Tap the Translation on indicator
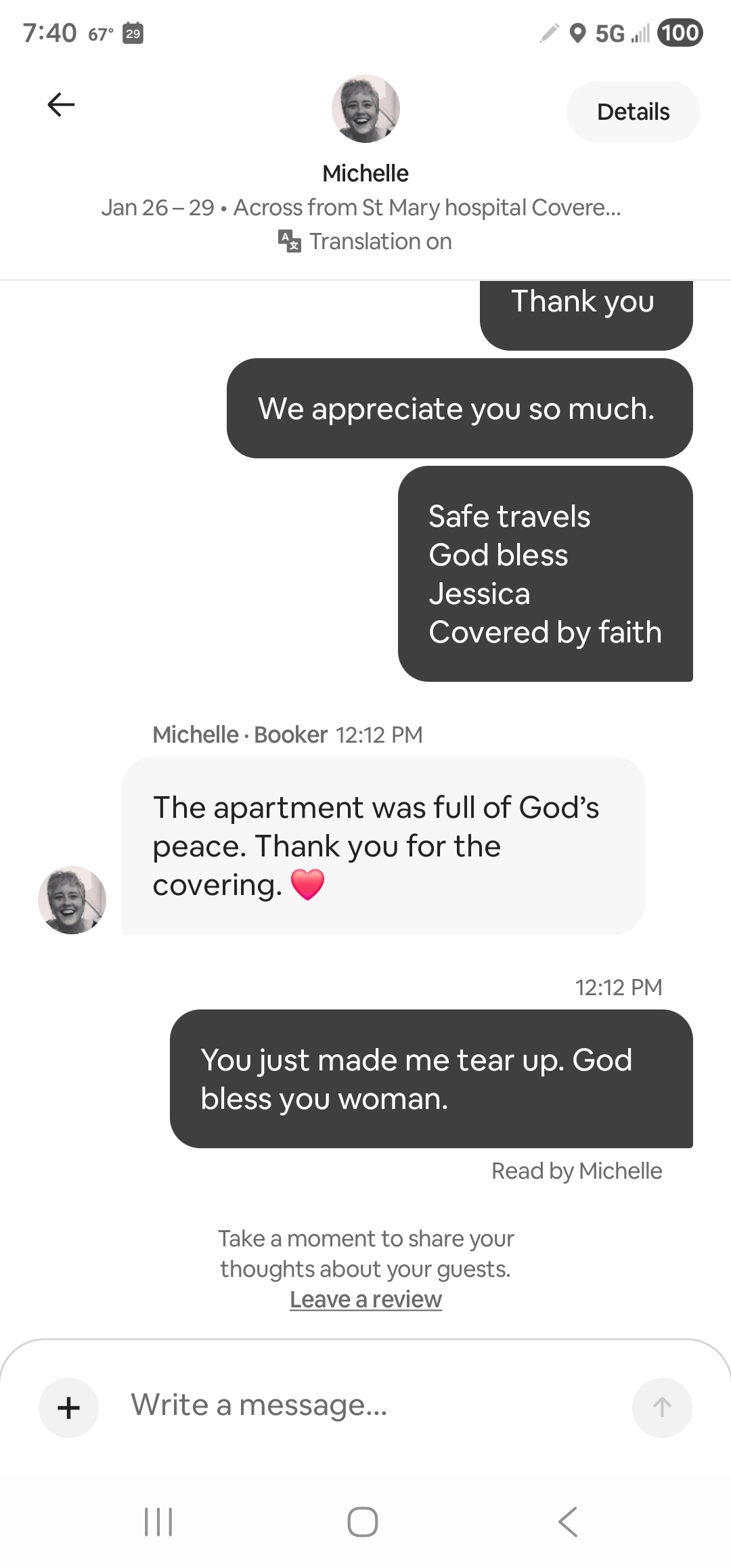The width and height of the screenshot is (731, 1568). click(x=365, y=242)
